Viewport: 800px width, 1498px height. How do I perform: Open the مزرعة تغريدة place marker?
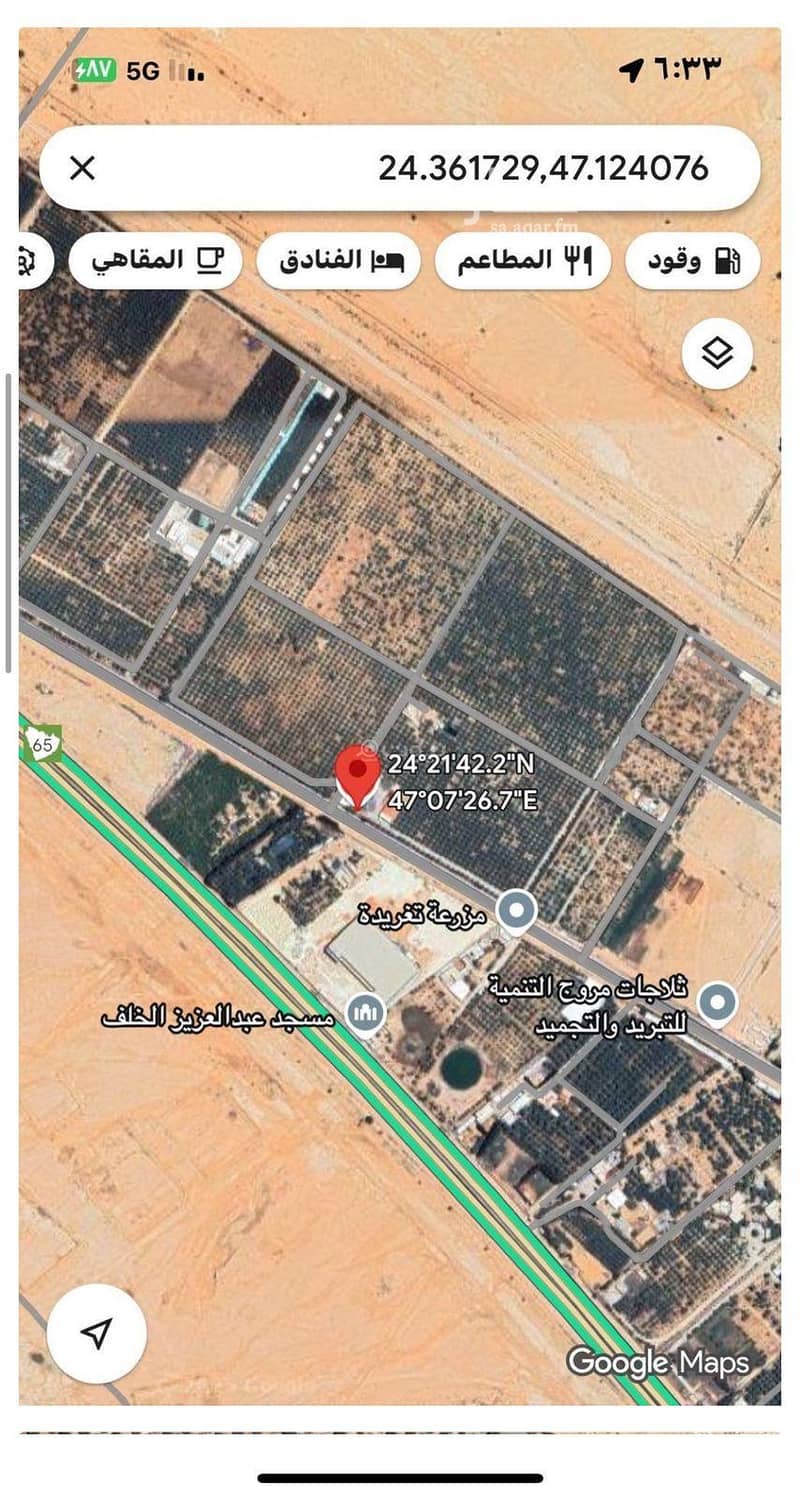pos(517,911)
